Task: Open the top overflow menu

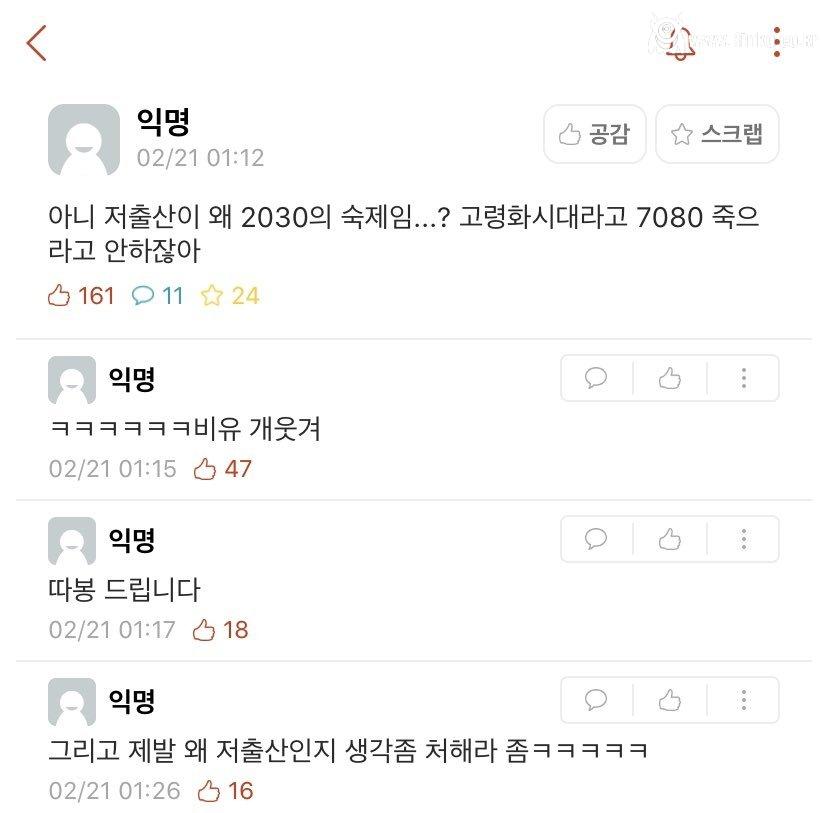Action: coord(777,43)
